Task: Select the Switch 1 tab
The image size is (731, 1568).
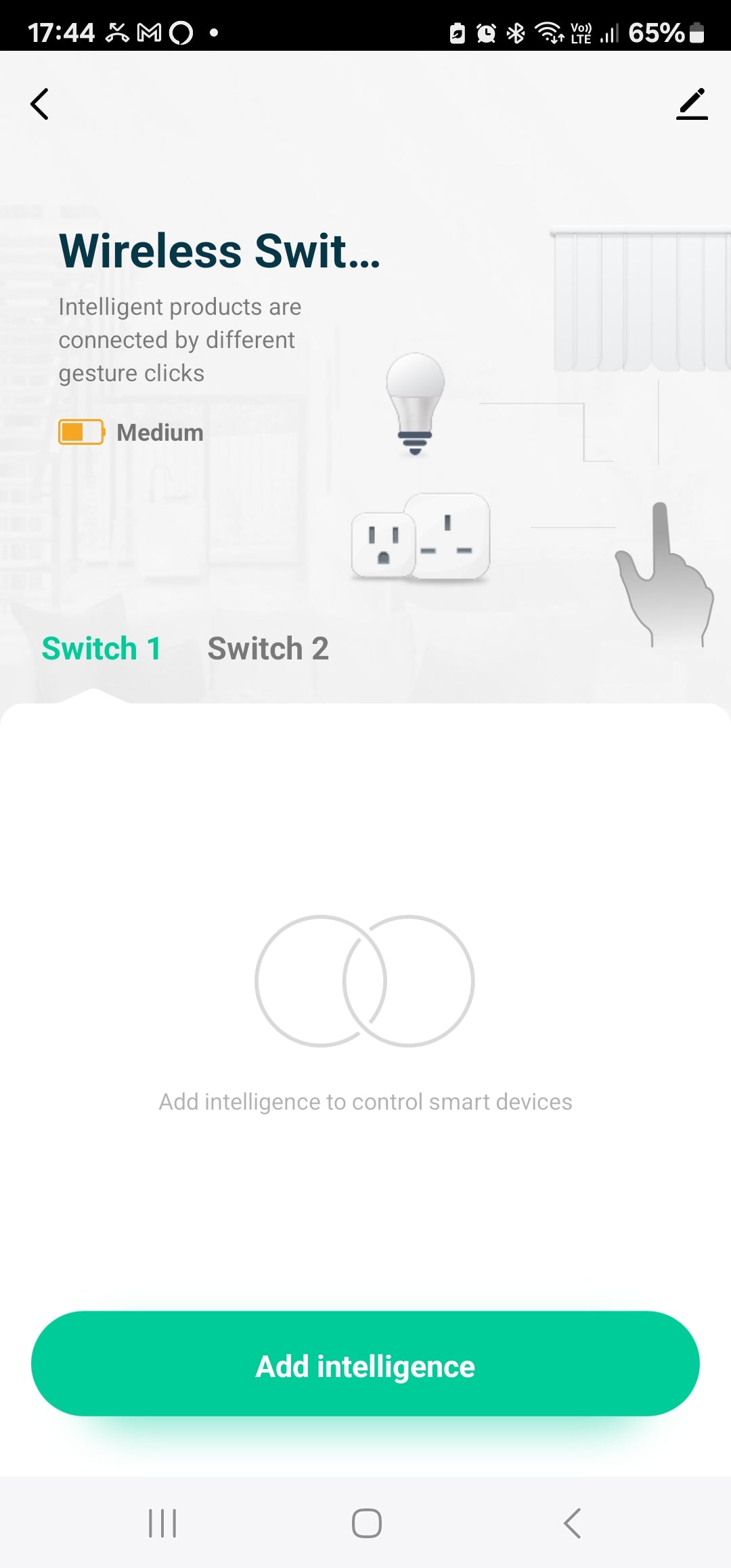Action: 102,649
